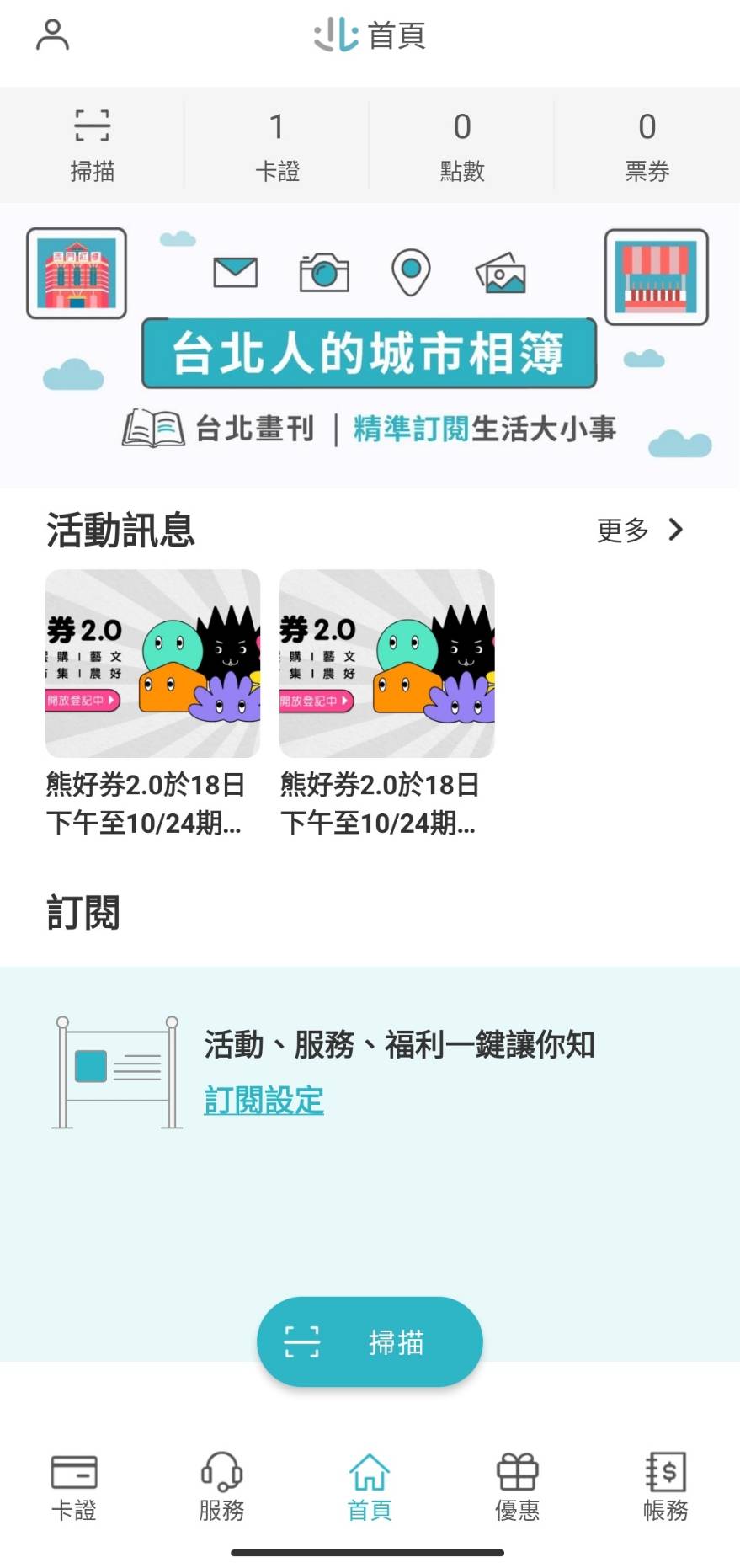
Task: View 點數 balance
Action: [461, 145]
